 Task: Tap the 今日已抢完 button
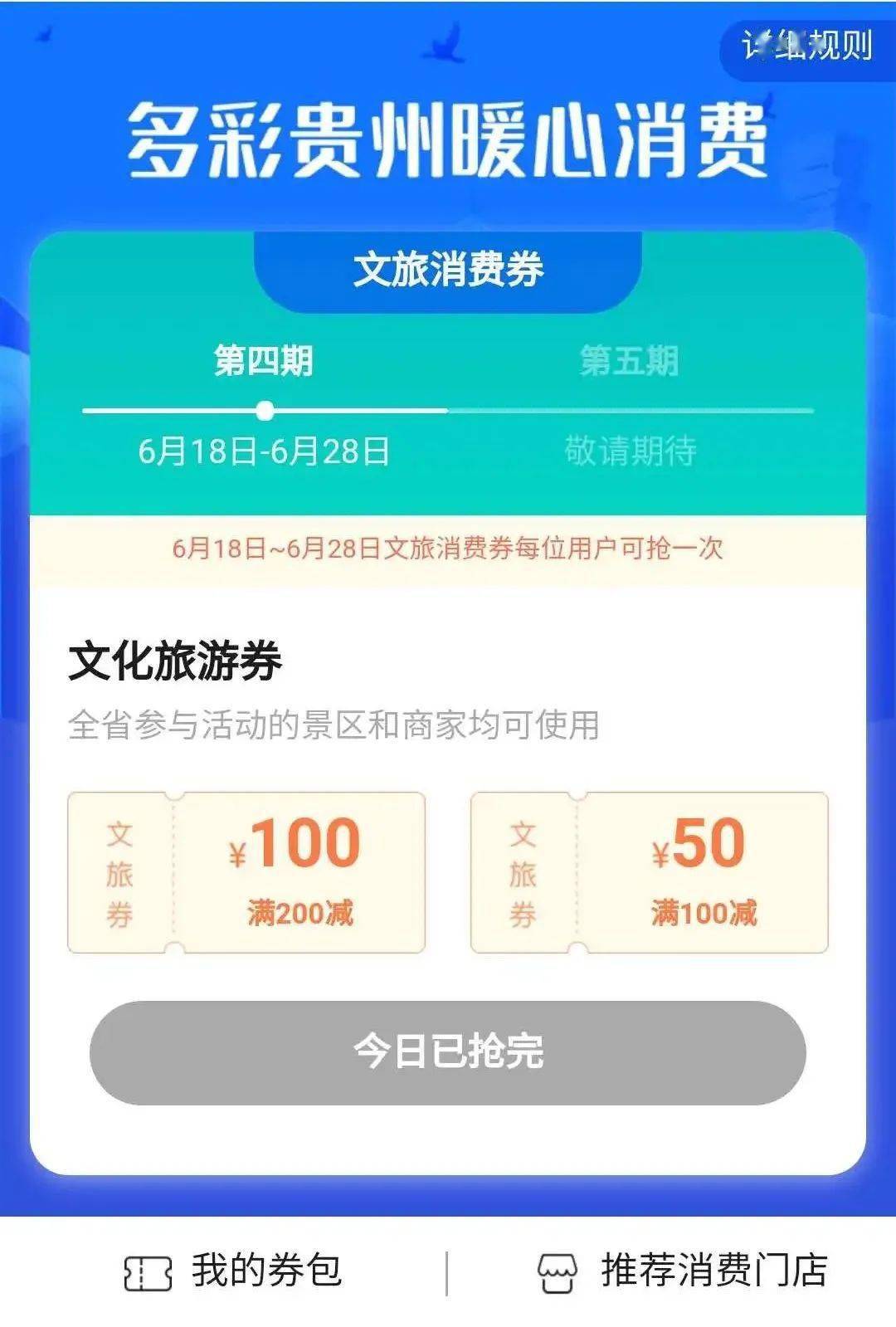tap(448, 1052)
